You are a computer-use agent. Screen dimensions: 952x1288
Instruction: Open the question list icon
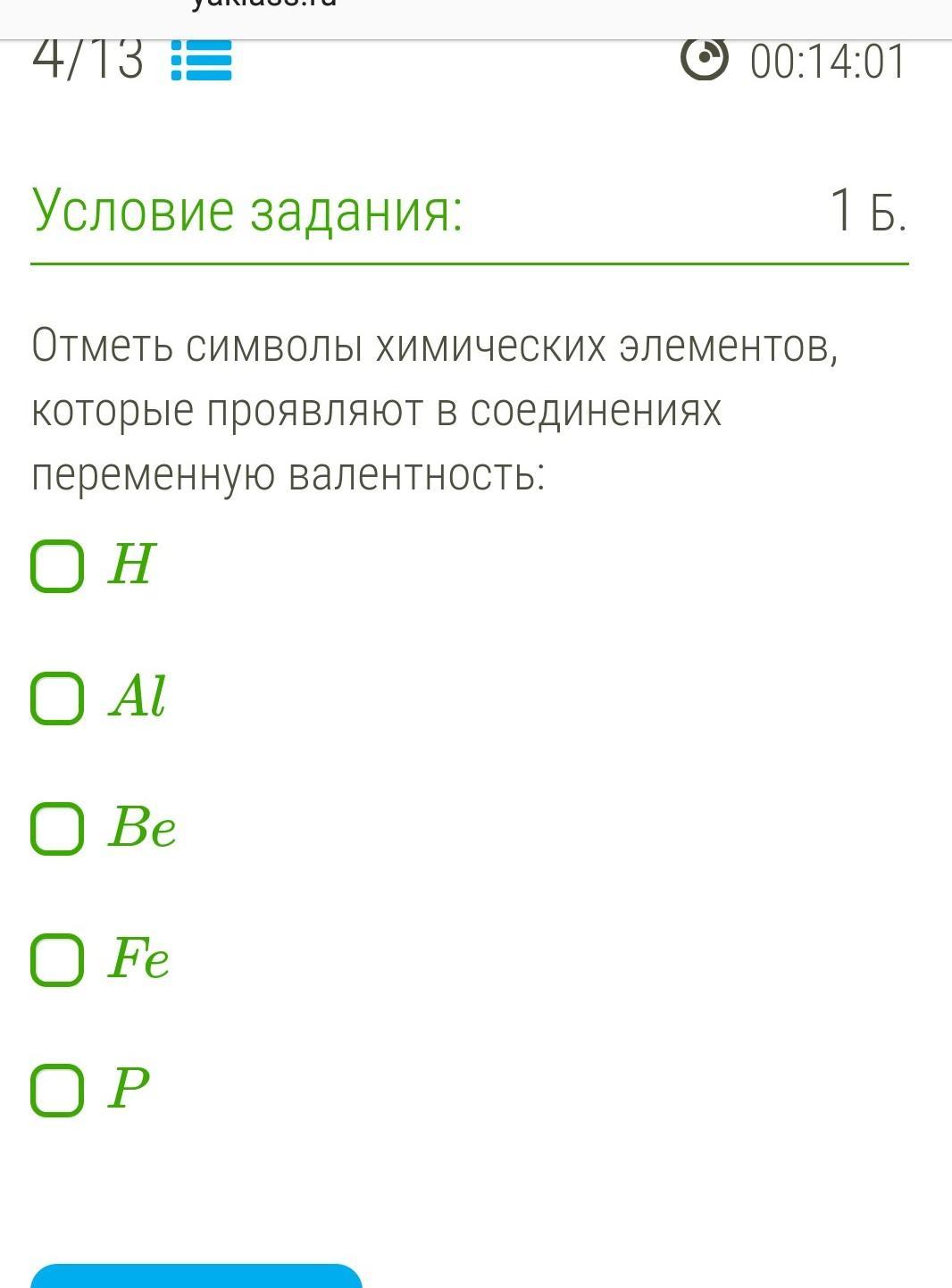coord(201,61)
